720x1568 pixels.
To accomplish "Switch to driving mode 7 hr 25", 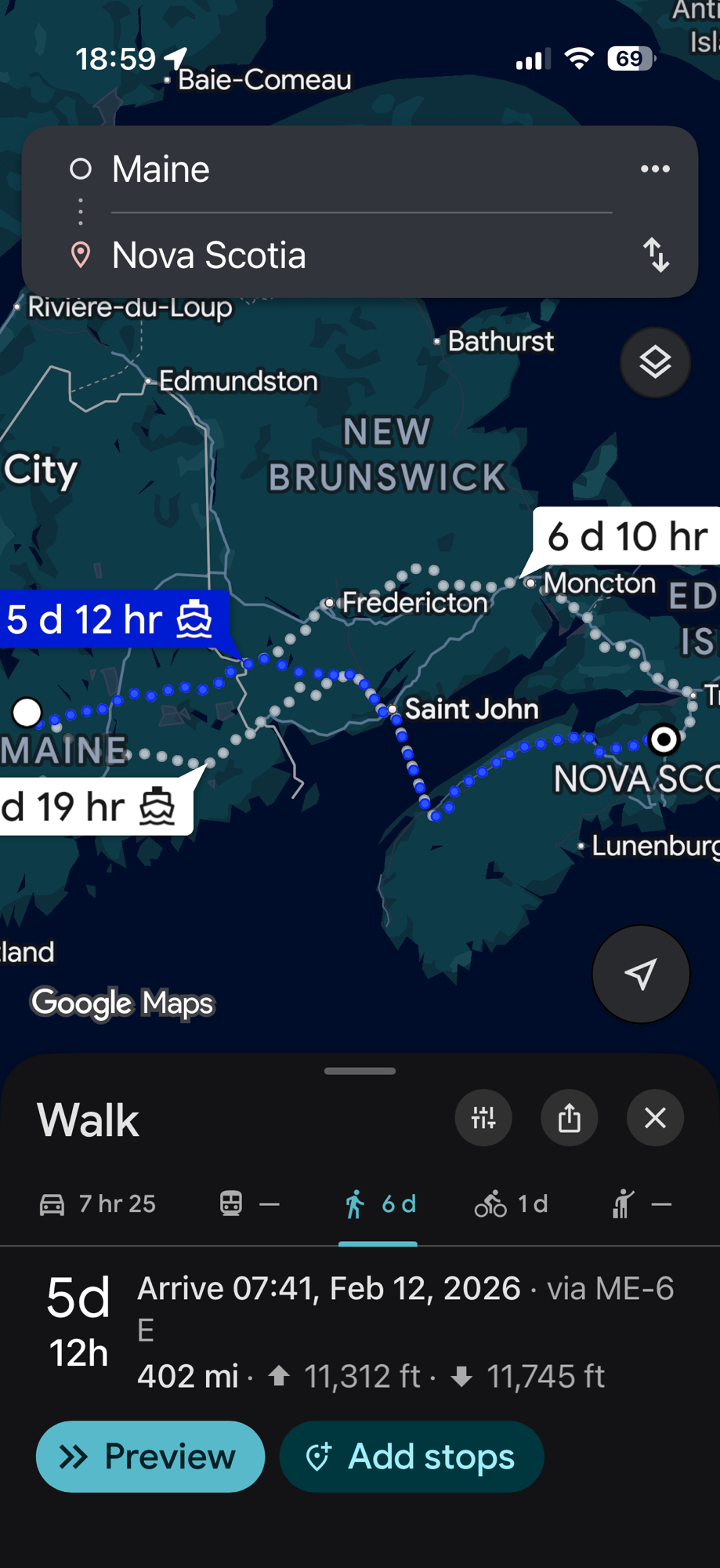I will (99, 1203).
